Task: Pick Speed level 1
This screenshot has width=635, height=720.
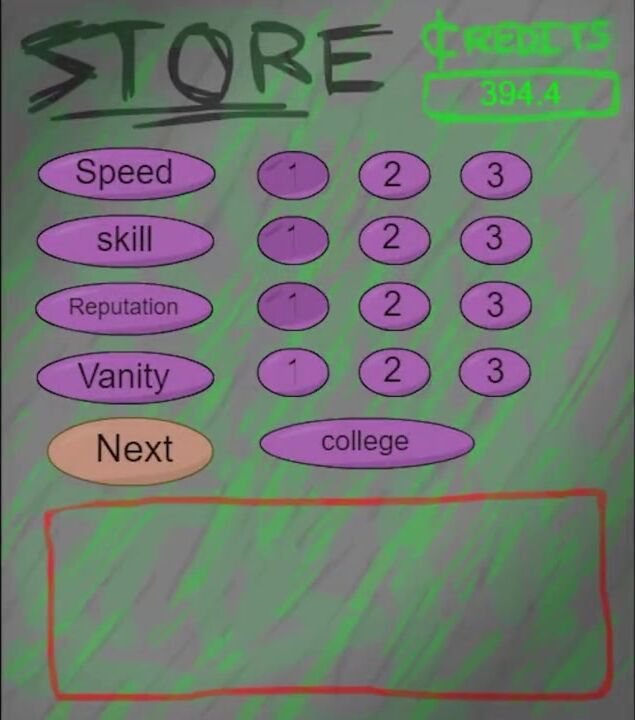Action: coord(292,176)
